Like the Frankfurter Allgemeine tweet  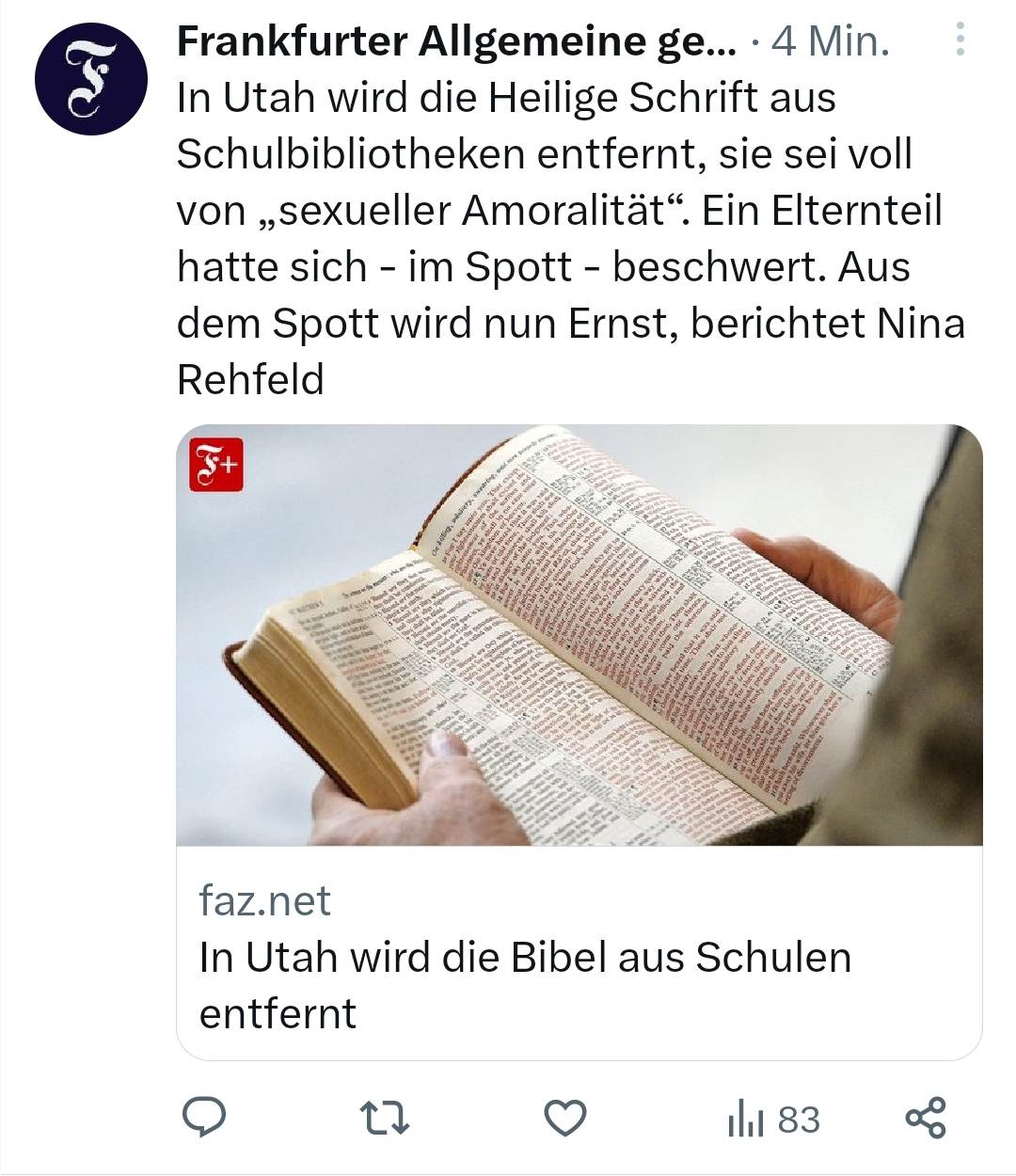pos(565,1118)
